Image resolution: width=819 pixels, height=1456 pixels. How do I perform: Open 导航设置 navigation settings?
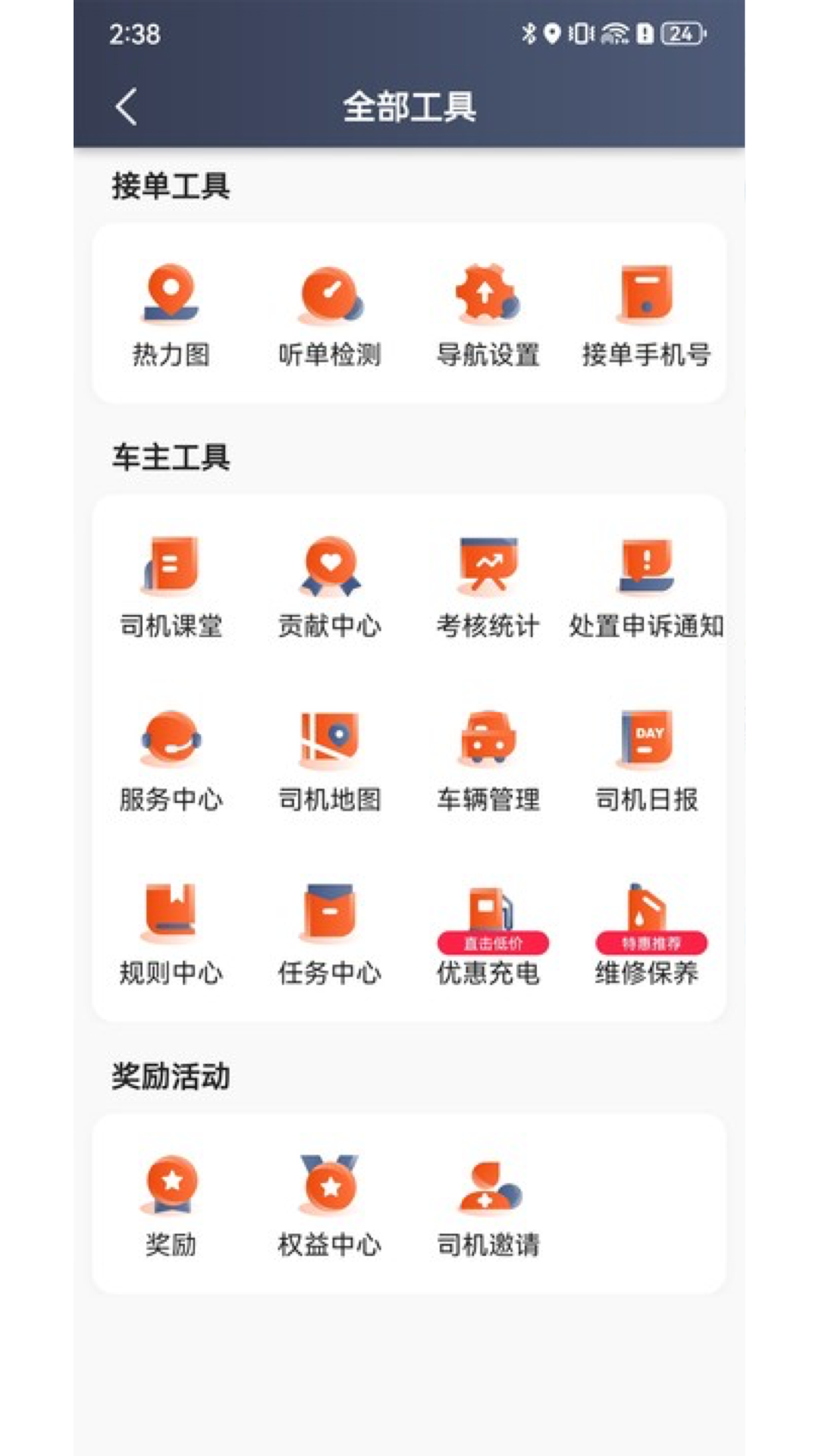pyautogui.click(x=488, y=293)
